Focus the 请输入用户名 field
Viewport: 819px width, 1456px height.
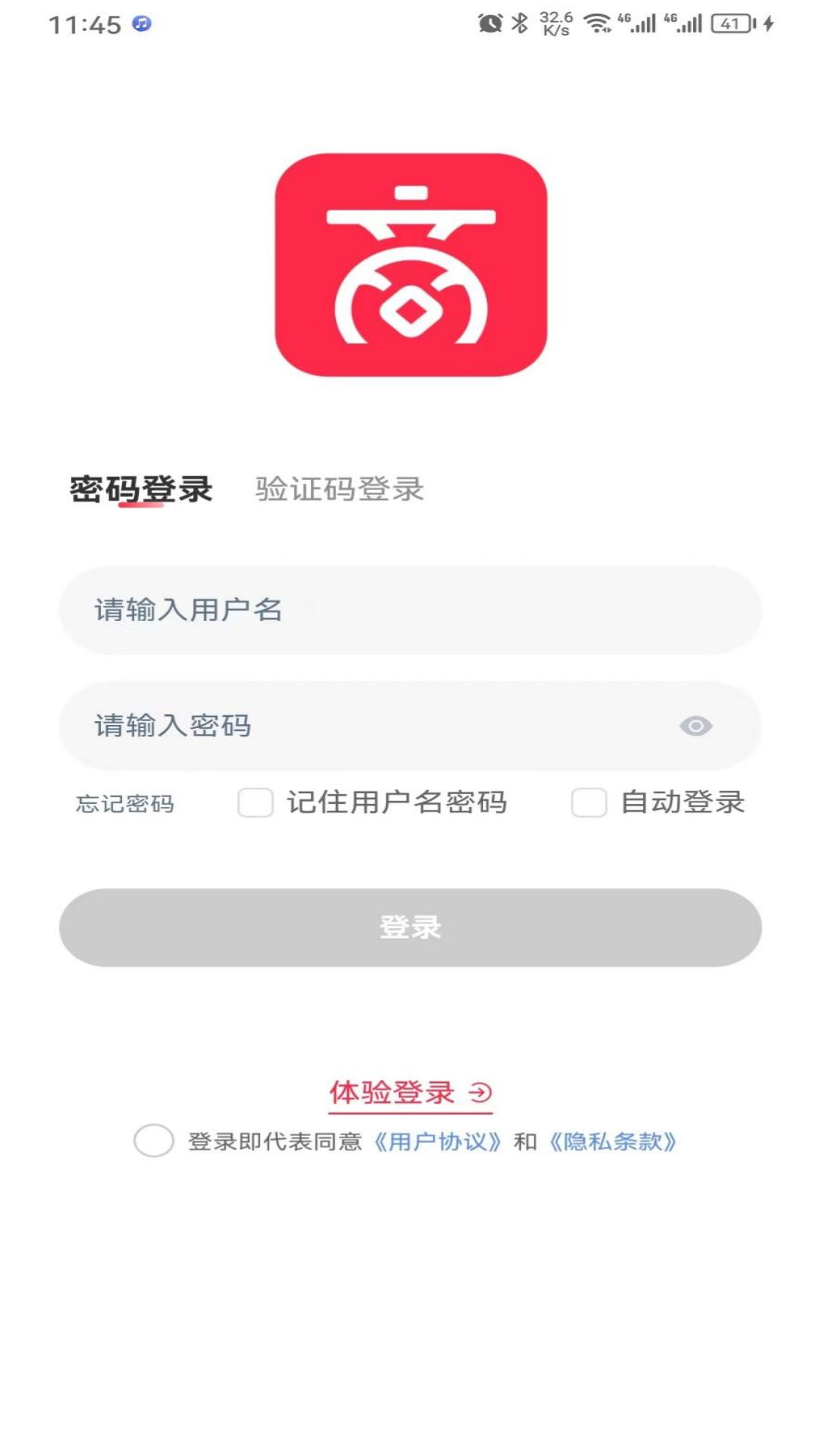pos(409,610)
